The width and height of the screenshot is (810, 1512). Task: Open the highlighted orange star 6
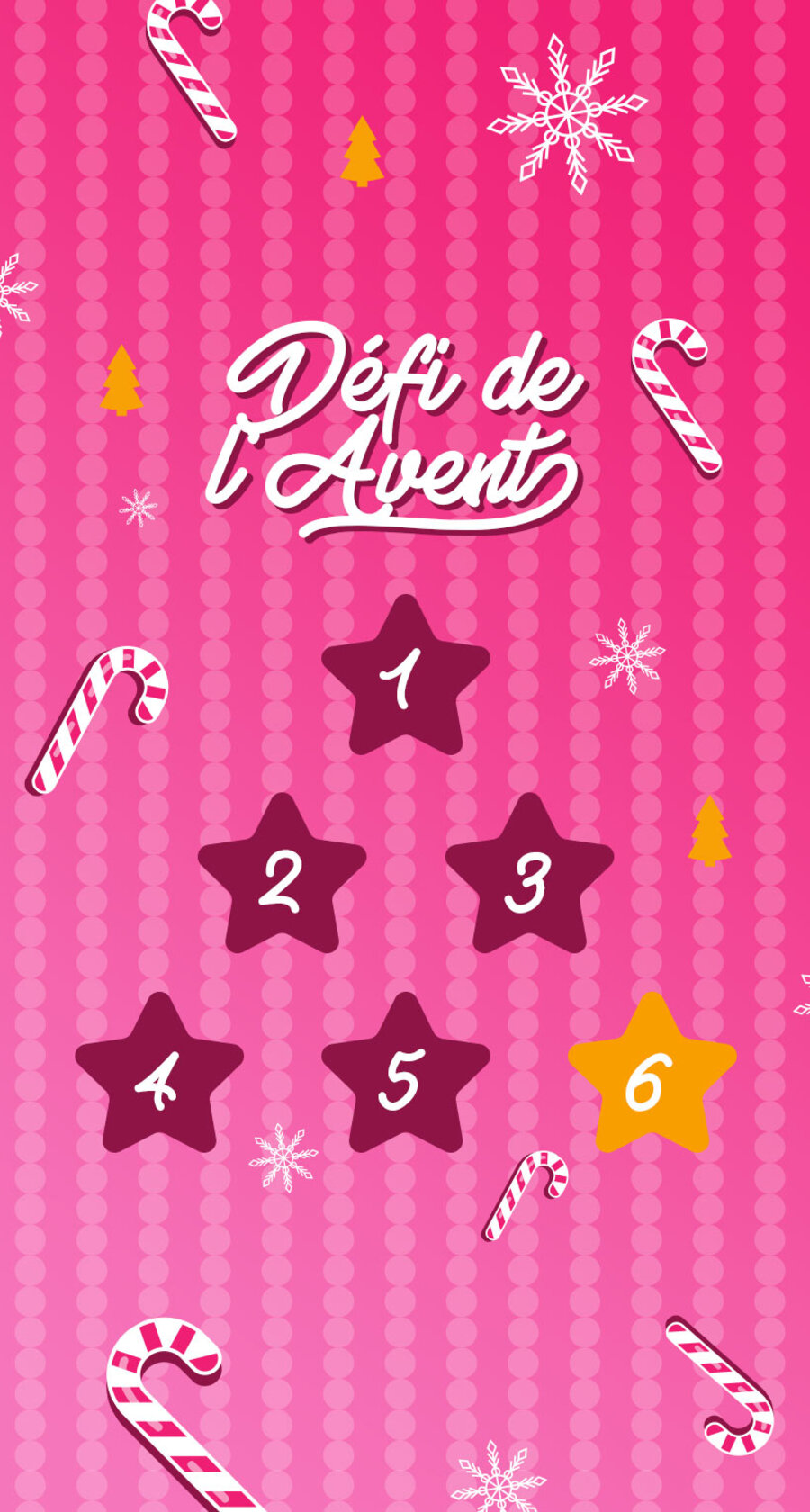coord(652,1077)
